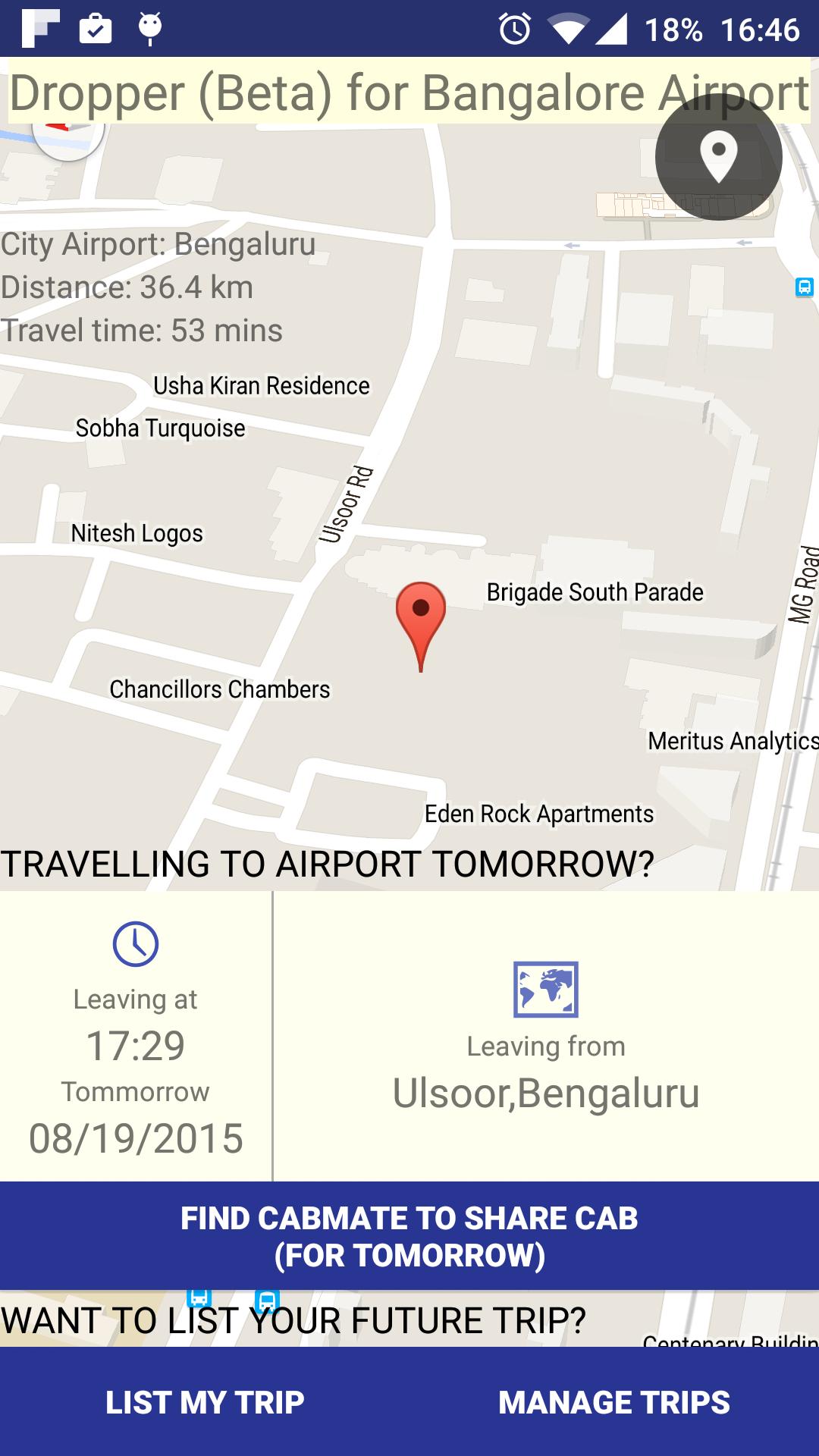This screenshot has width=819, height=1456.
Task: Click the City Airport: Bengaluru info overlay
Action: 159,243
